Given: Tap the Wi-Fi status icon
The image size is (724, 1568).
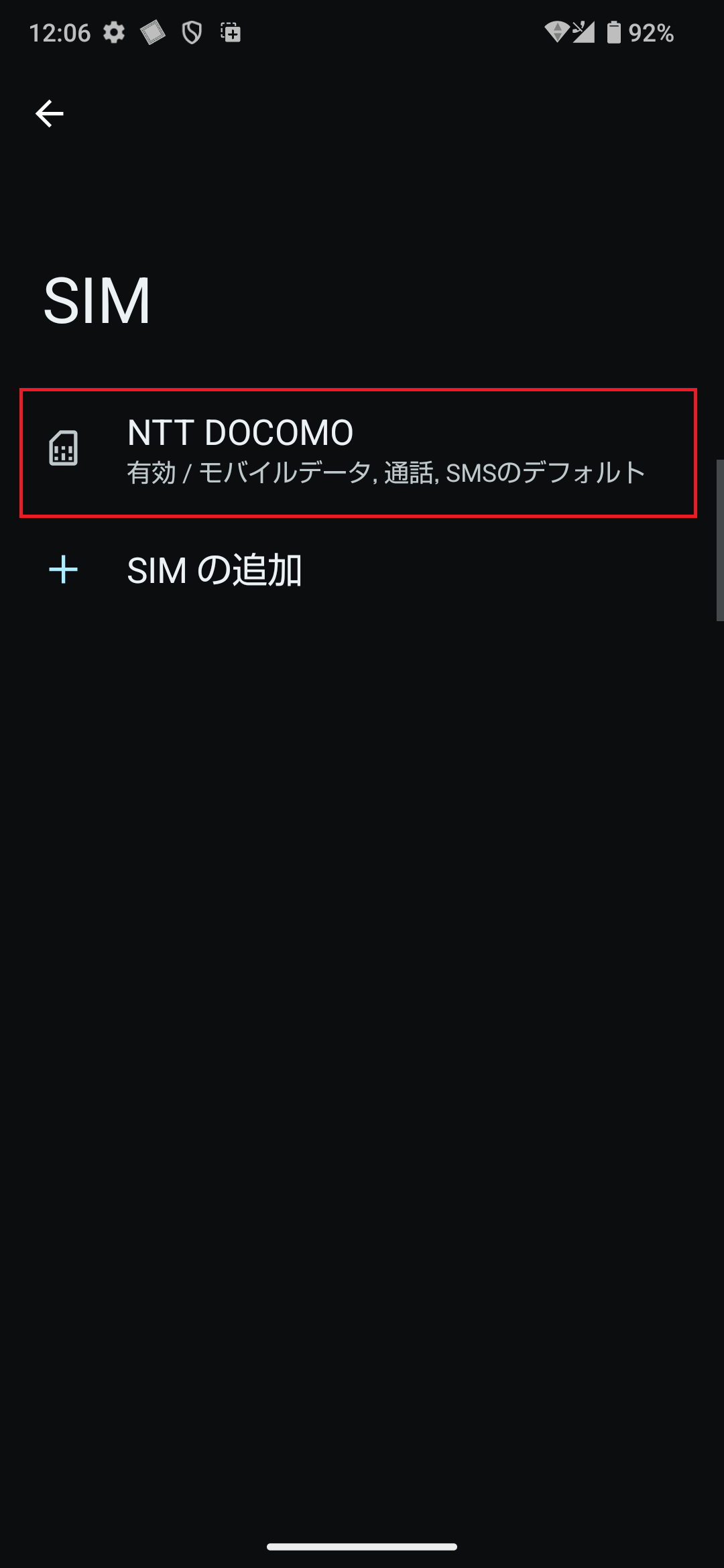Looking at the screenshot, I should [557, 33].
